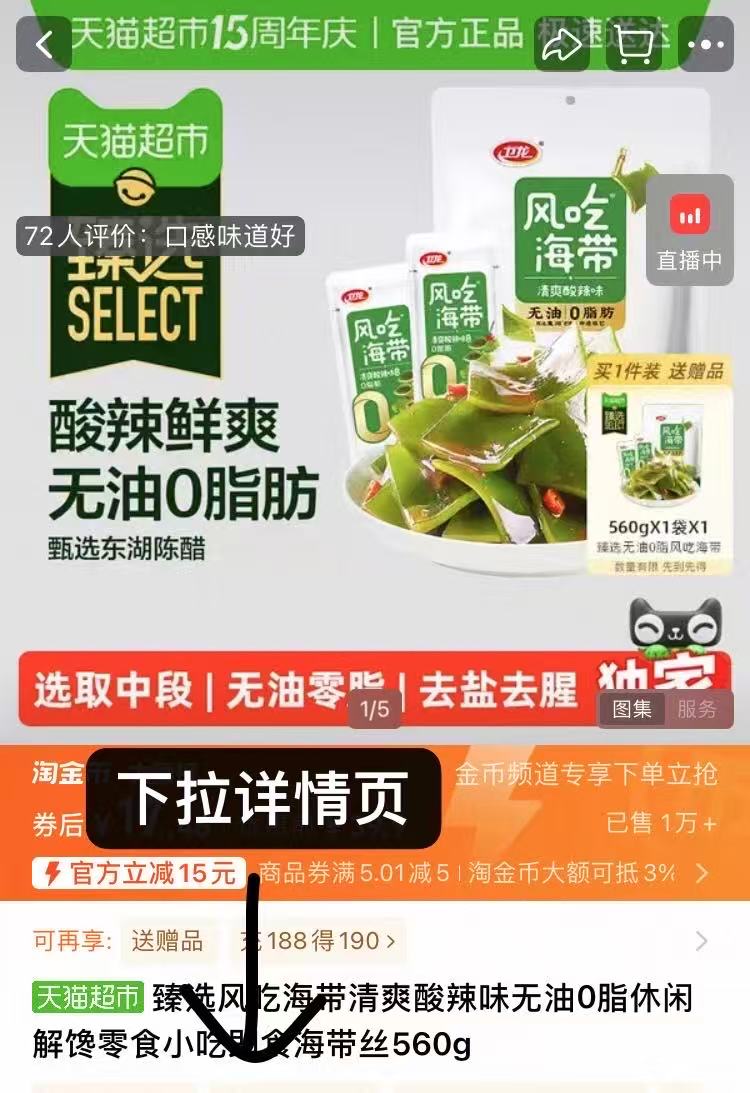Go back to the previous page

tap(44, 44)
